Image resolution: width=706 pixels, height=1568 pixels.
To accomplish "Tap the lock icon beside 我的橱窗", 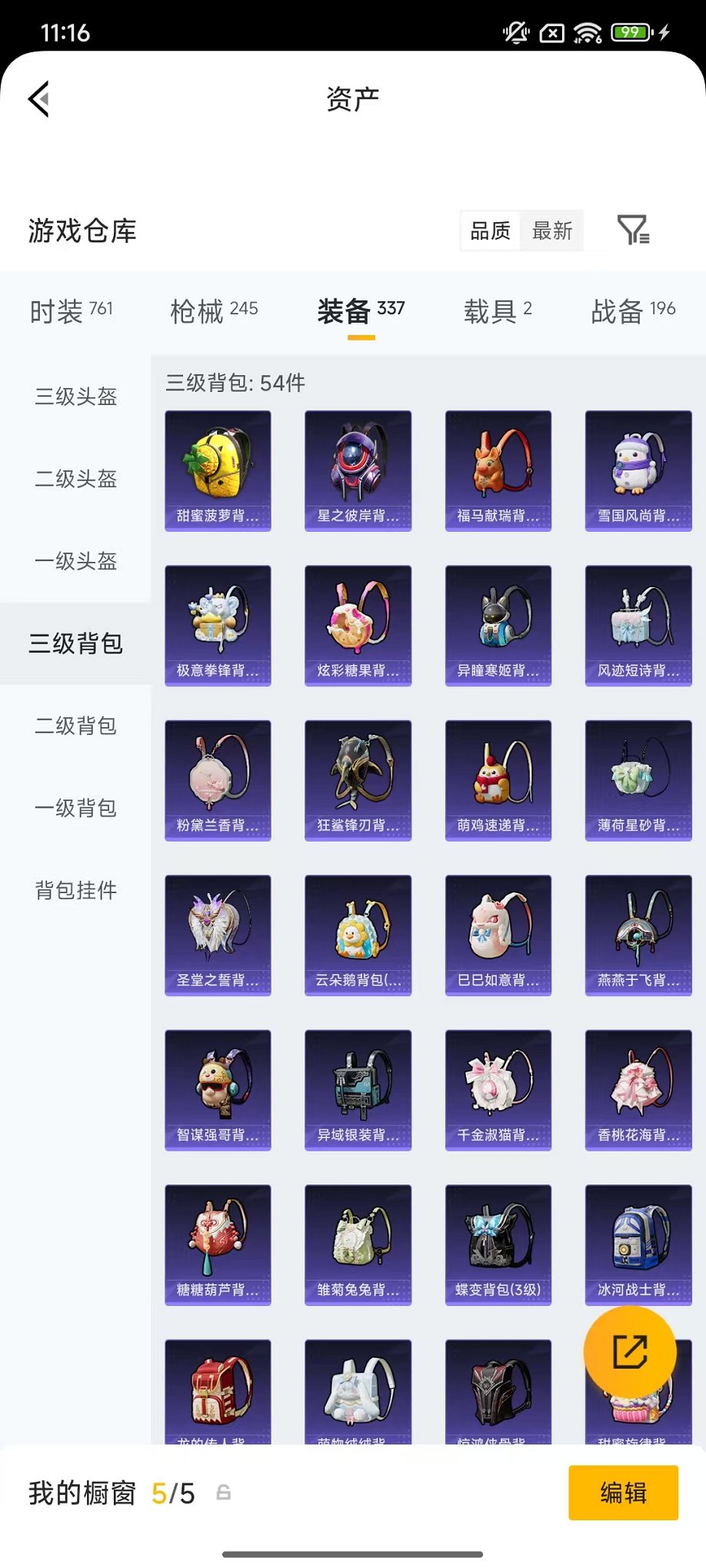I will [x=223, y=1493].
